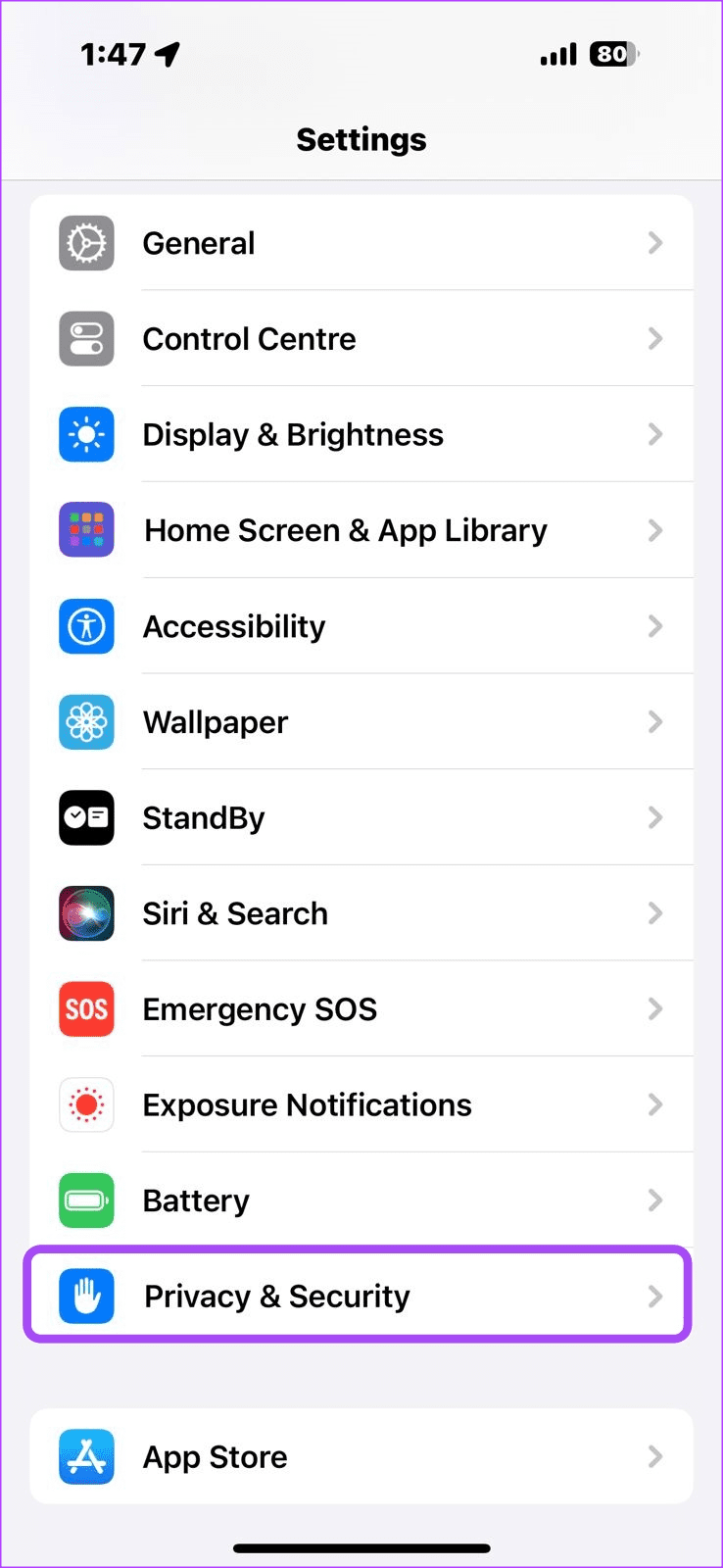This screenshot has height=1568, width=723.
Task: Open Wallpaper settings
Action: [x=361, y=722]
